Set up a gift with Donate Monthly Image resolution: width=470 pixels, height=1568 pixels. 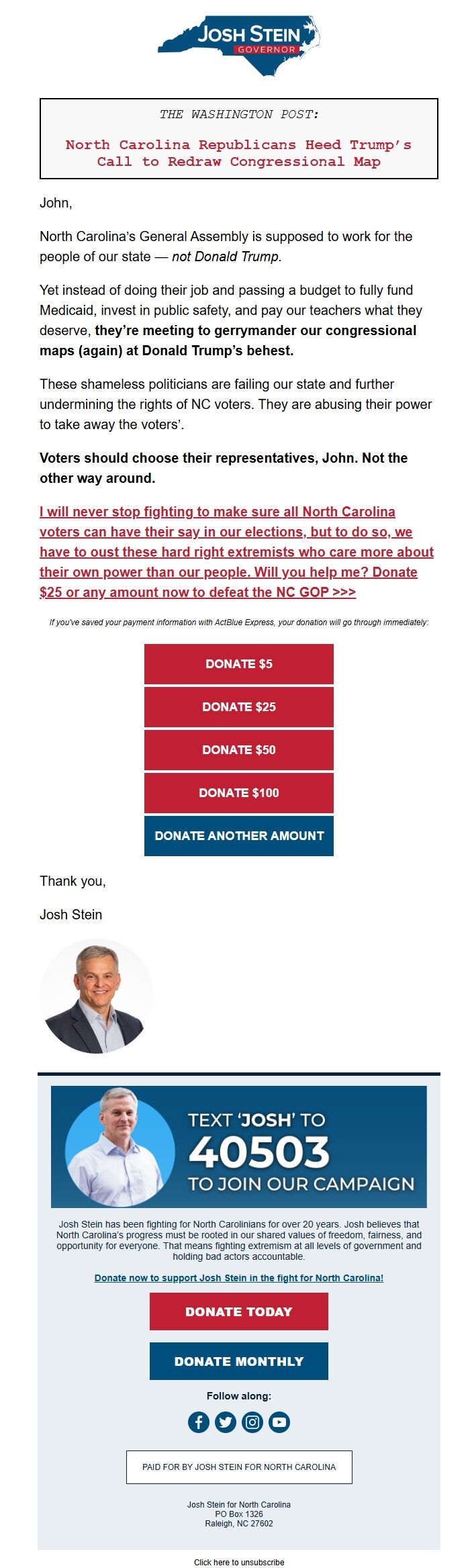coord(238,1361)
